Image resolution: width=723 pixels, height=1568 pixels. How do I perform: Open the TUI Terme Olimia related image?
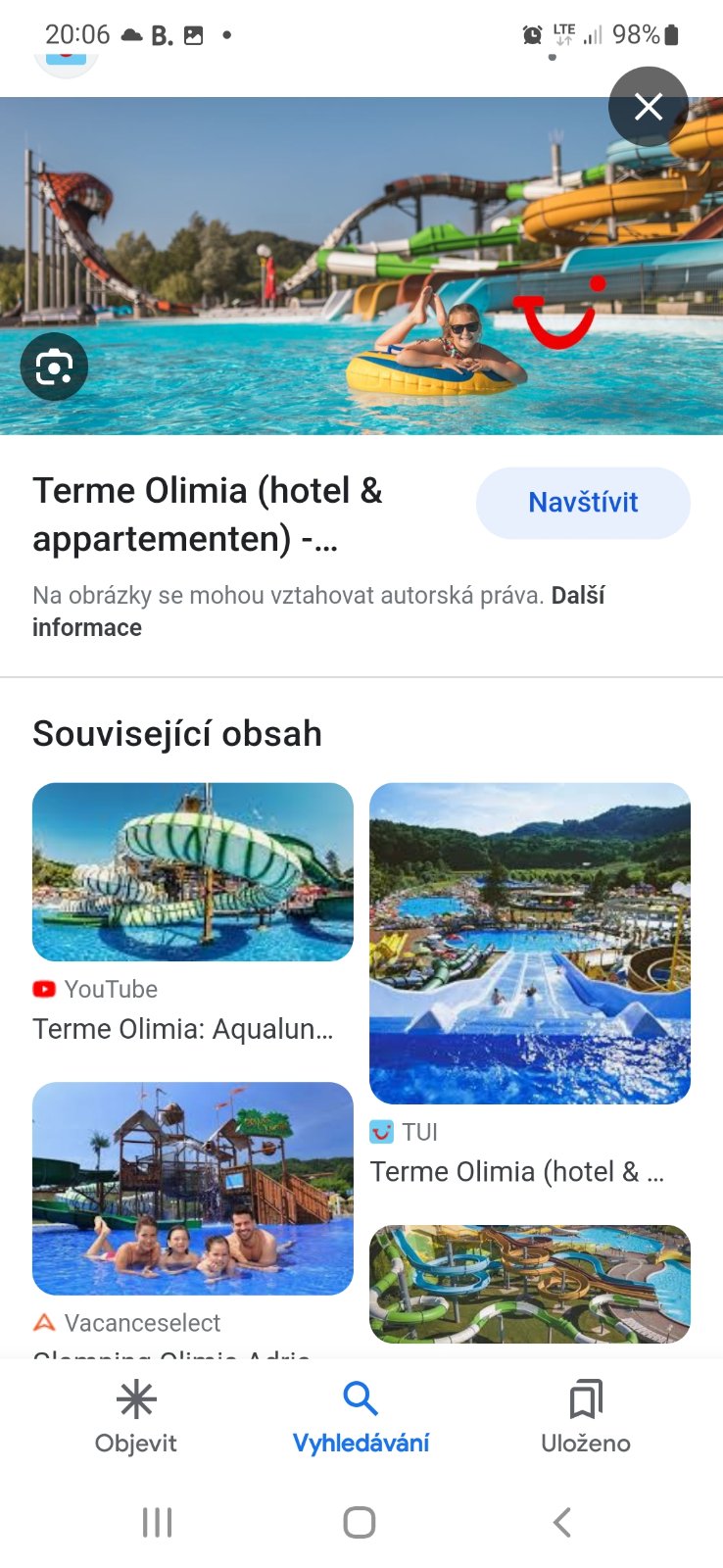pos(529,943)
